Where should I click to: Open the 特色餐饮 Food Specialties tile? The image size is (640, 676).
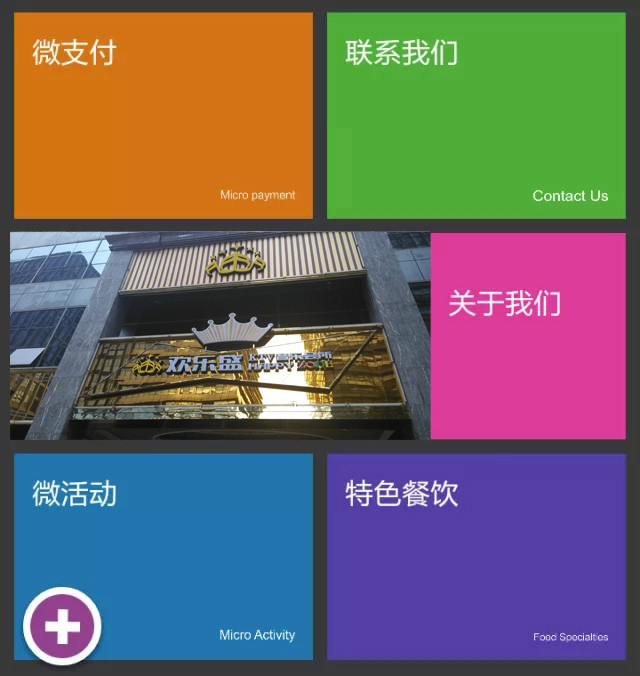[x=476, y=556]
